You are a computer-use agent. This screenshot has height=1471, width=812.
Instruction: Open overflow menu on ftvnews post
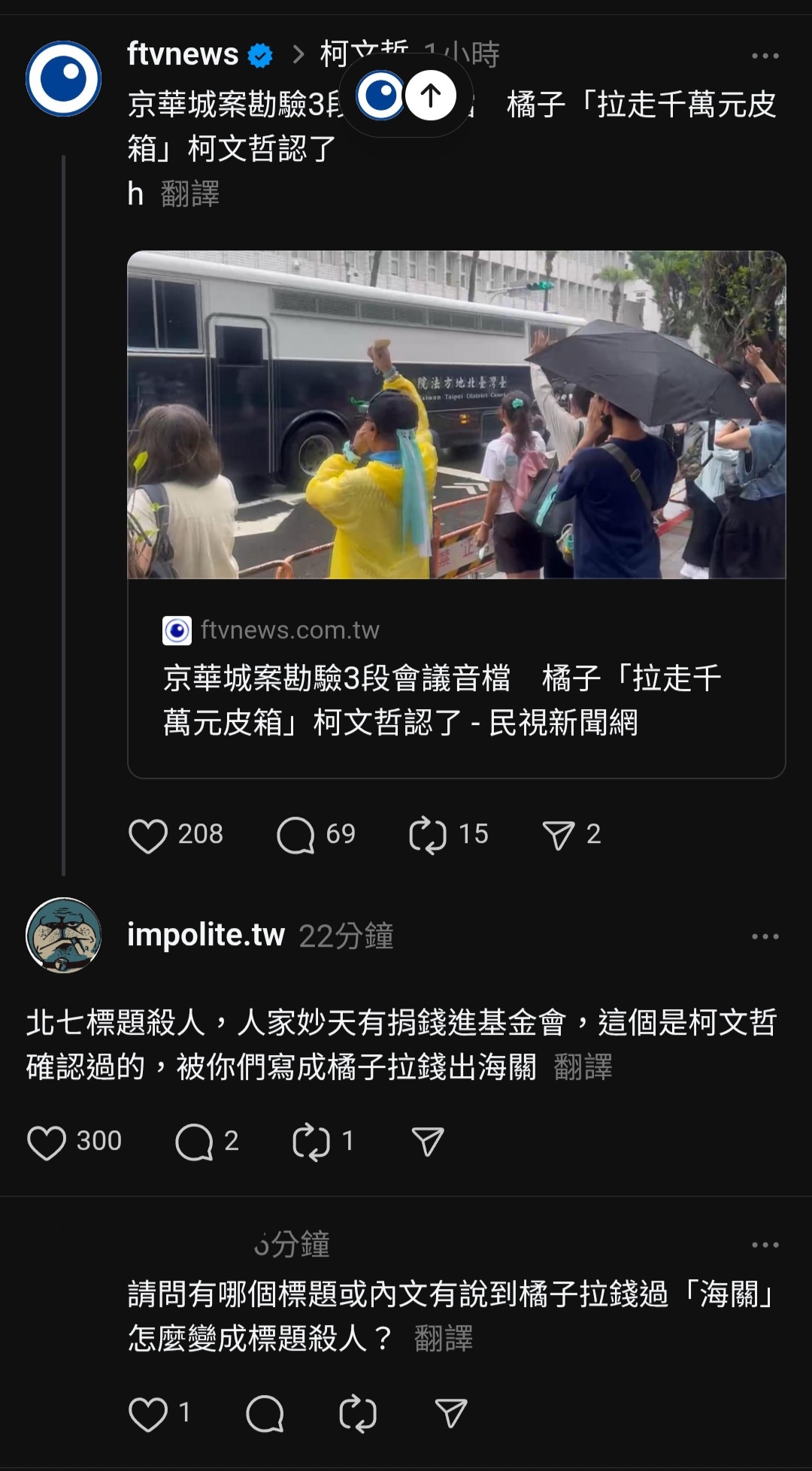pyautogui.click(x=765, y=56)
